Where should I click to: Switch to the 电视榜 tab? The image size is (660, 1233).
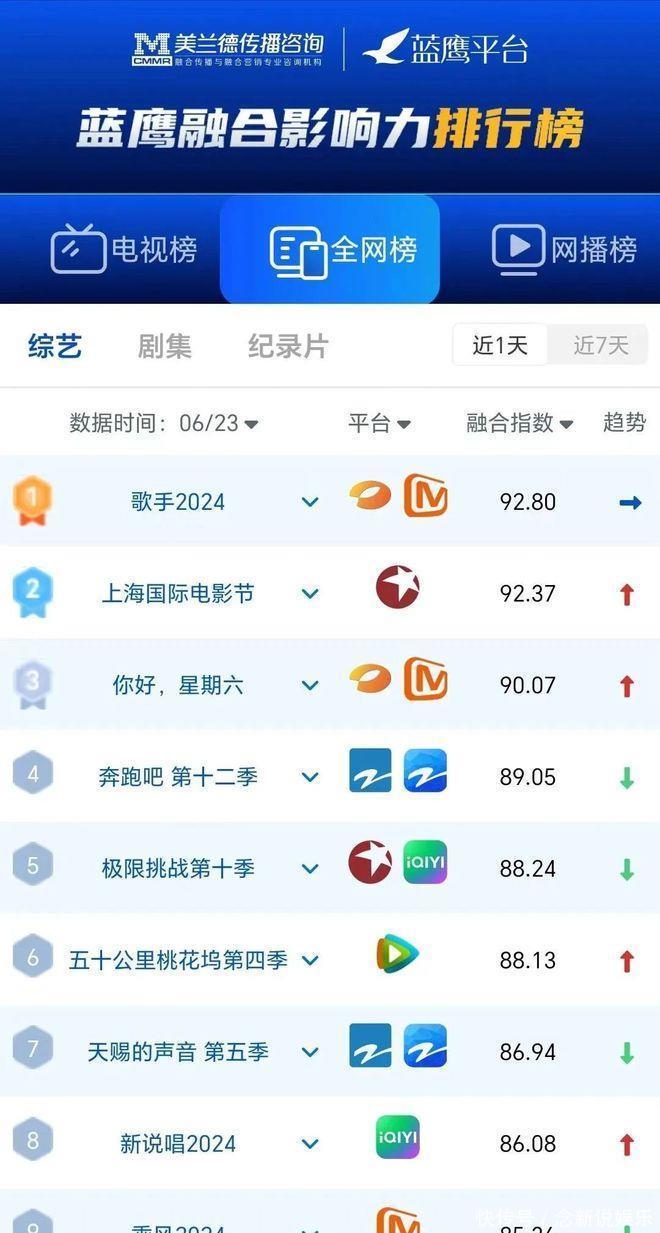124,249
